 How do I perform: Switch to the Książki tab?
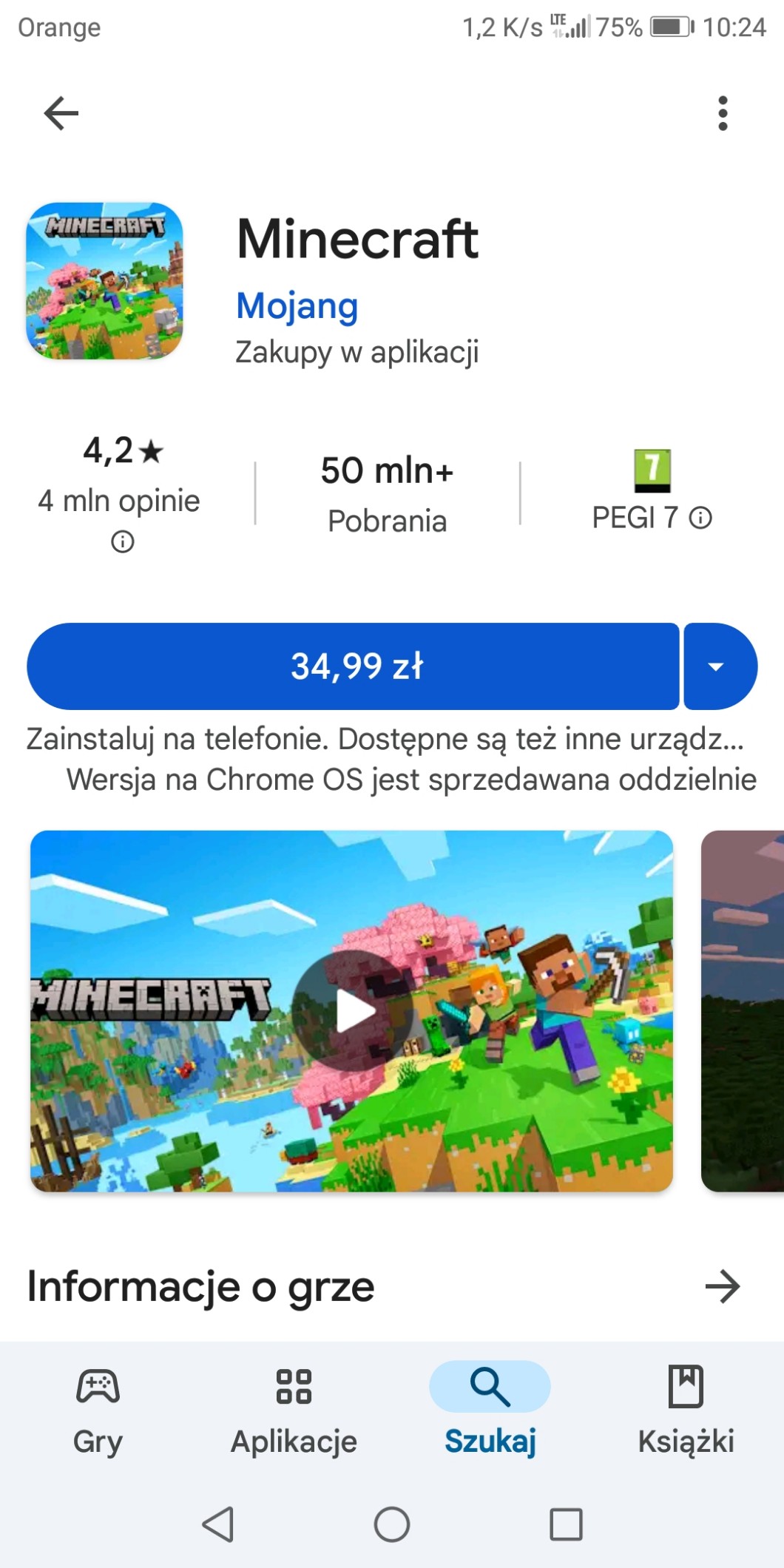pos(686,1410)
